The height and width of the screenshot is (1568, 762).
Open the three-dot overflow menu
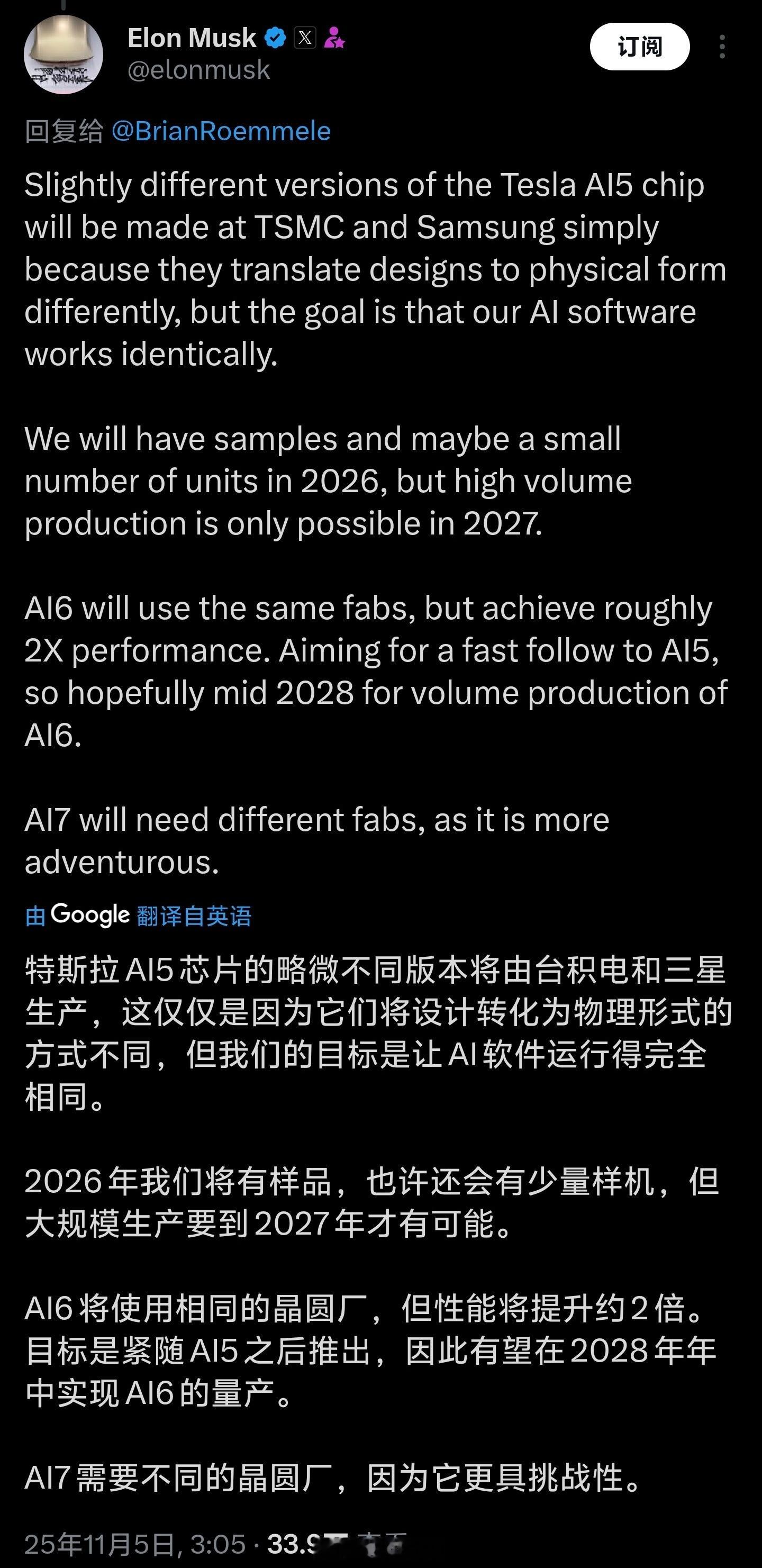(x=722, y=47)
